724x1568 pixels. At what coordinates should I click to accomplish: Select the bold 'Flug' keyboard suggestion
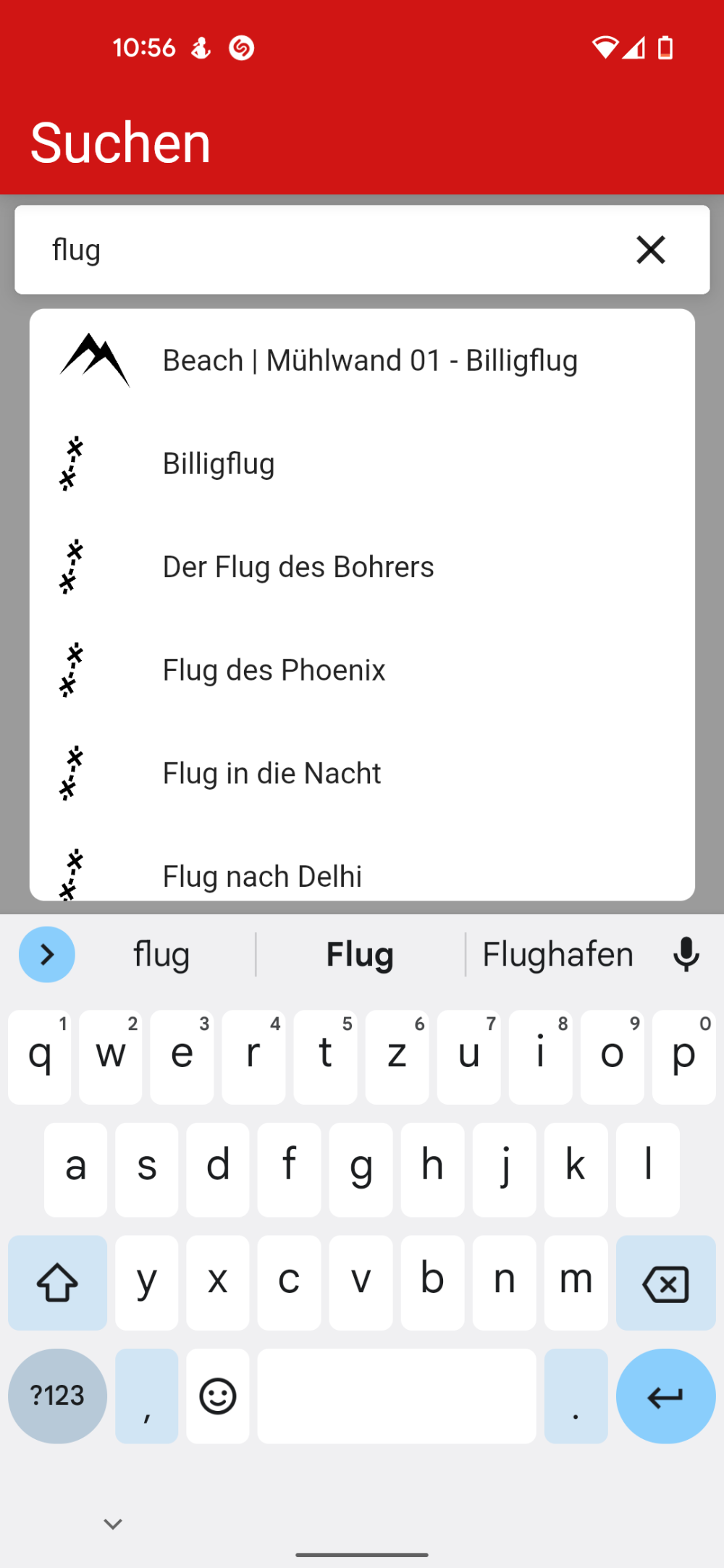pyautogui.click(x=360, y=954)
